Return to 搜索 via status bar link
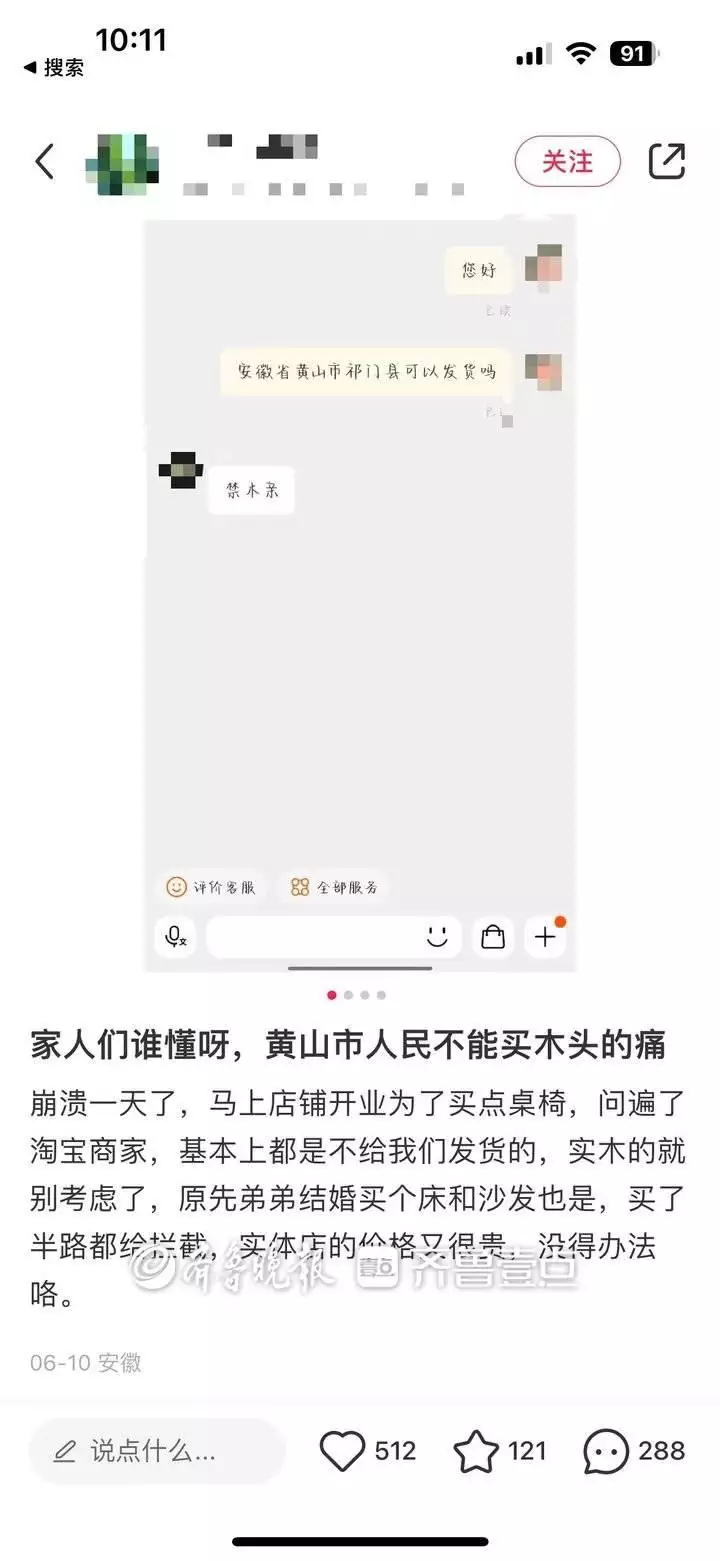The width and height of the screenshot is (720, 1561). [x=54, y=68]
